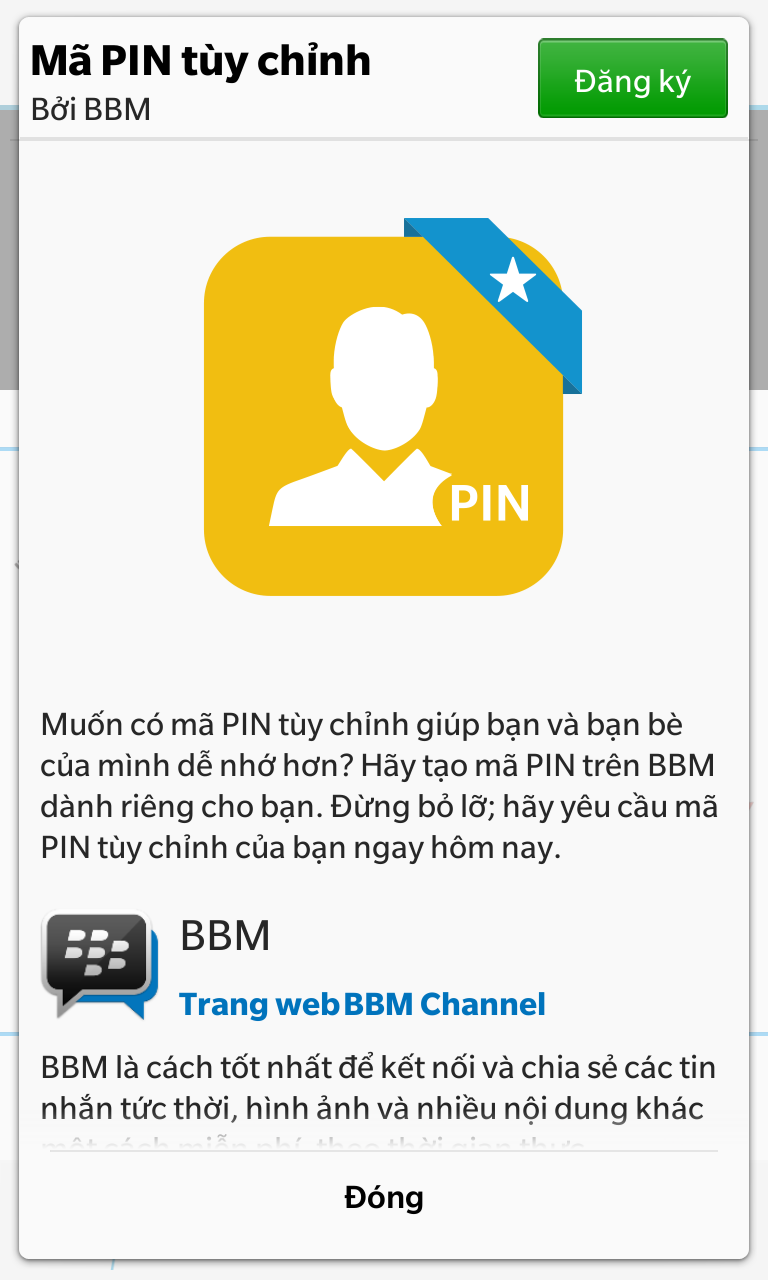Open the Trang web link
This screenshot has width=768, height=1280.
coord(259,1004)
